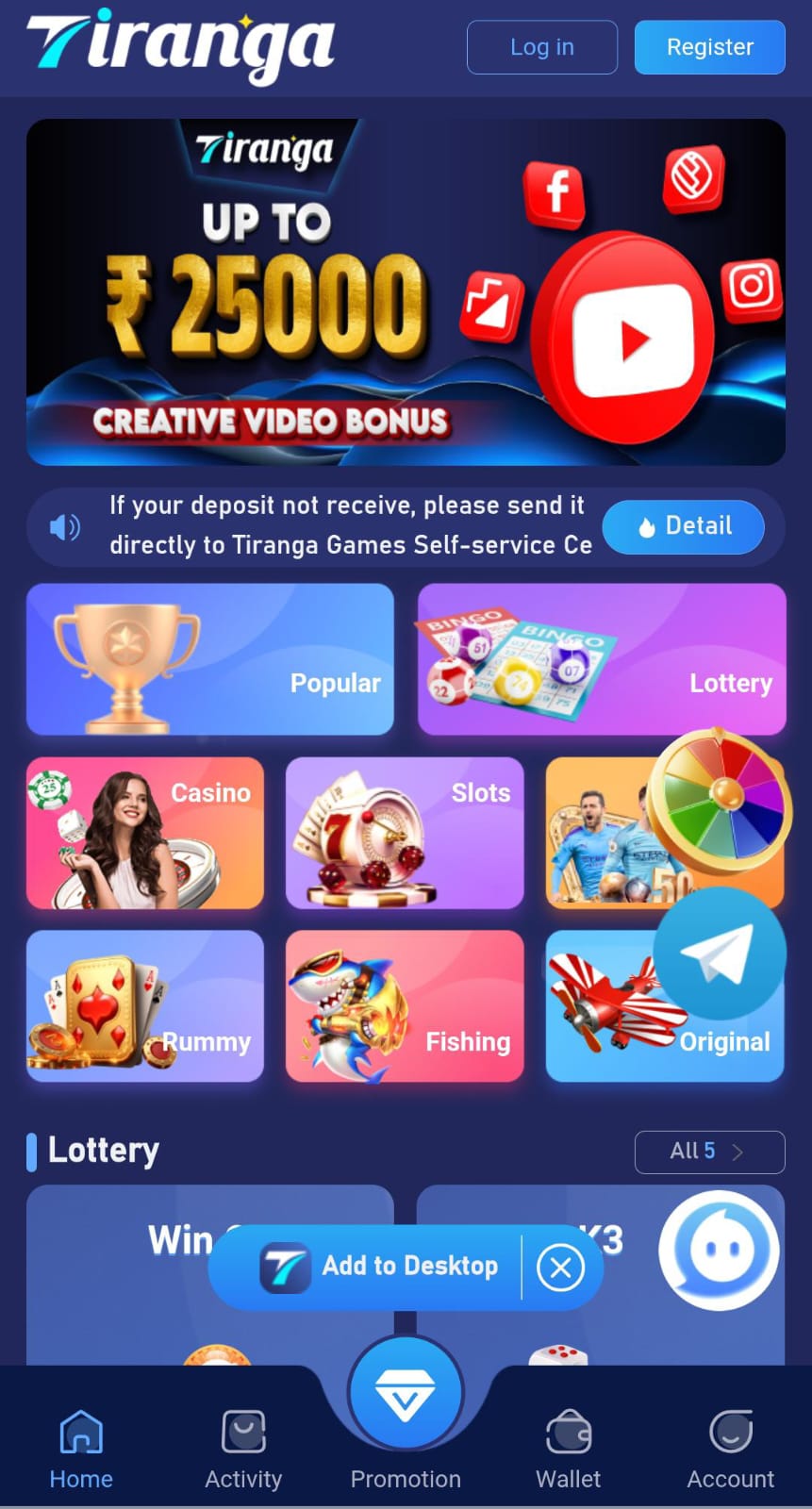812x1509 pixels.
Task: Dismiss the Add to Desktop prompt
Action: [560, 1268]
